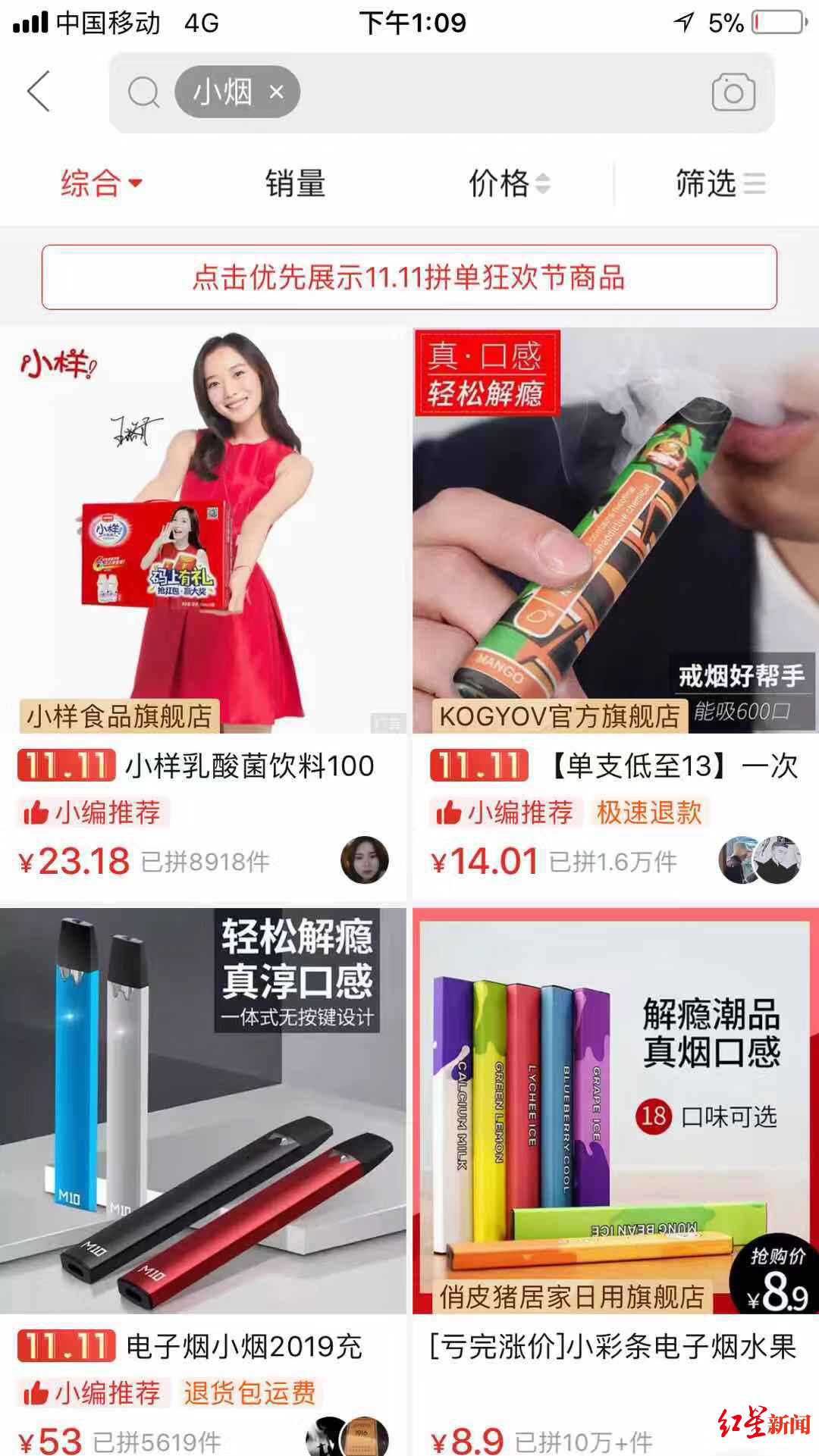Screen dimensions: 819x1456
Task: Open 小样乳酸菌饮料 product card
Action: [x=203, y=531]
